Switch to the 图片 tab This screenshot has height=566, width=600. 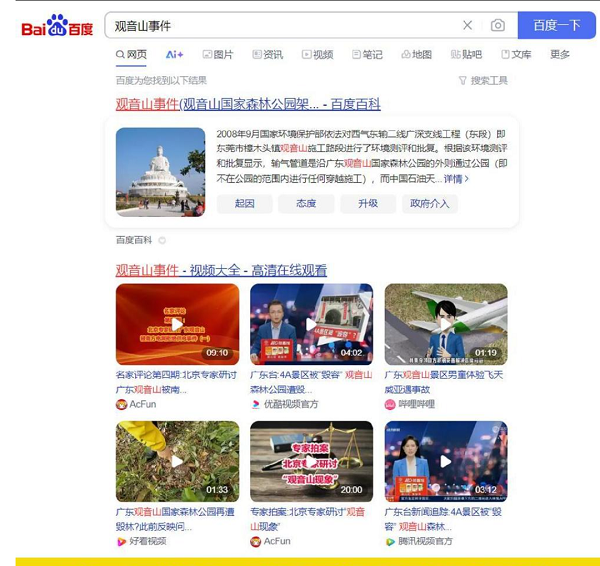(218, 55)
